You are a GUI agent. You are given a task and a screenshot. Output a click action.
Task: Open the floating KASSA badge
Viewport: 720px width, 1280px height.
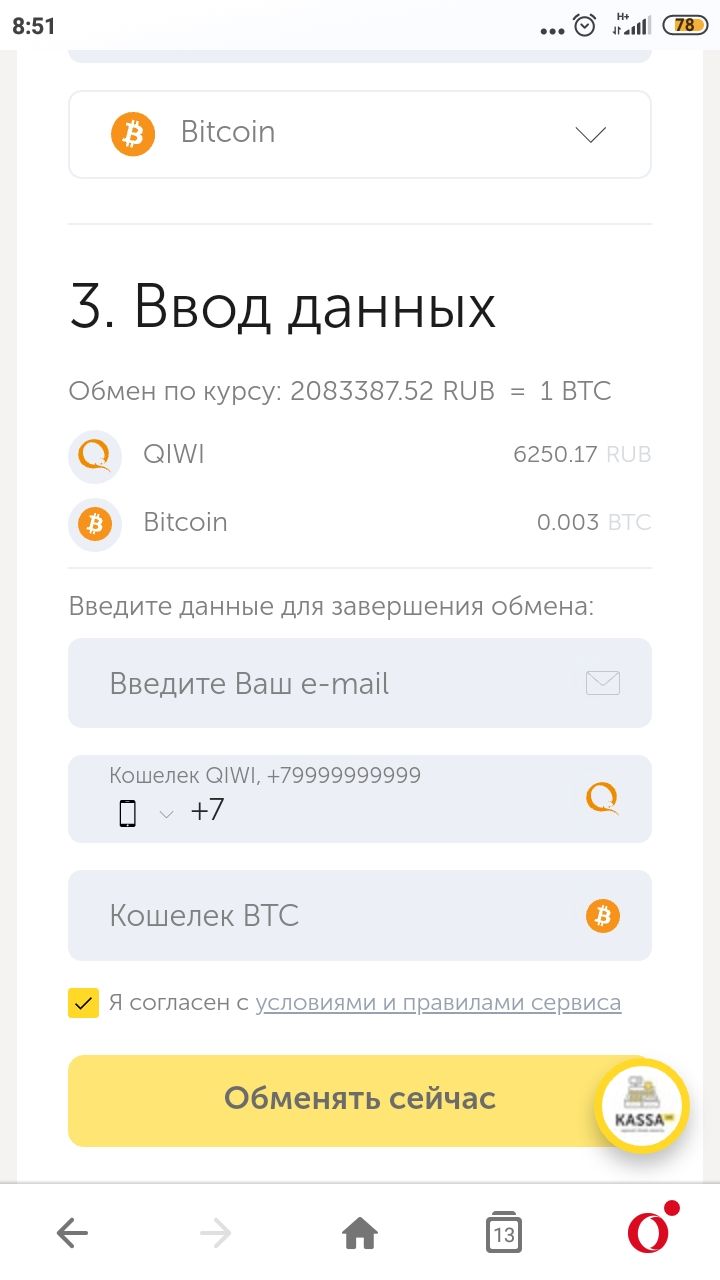641,1107
